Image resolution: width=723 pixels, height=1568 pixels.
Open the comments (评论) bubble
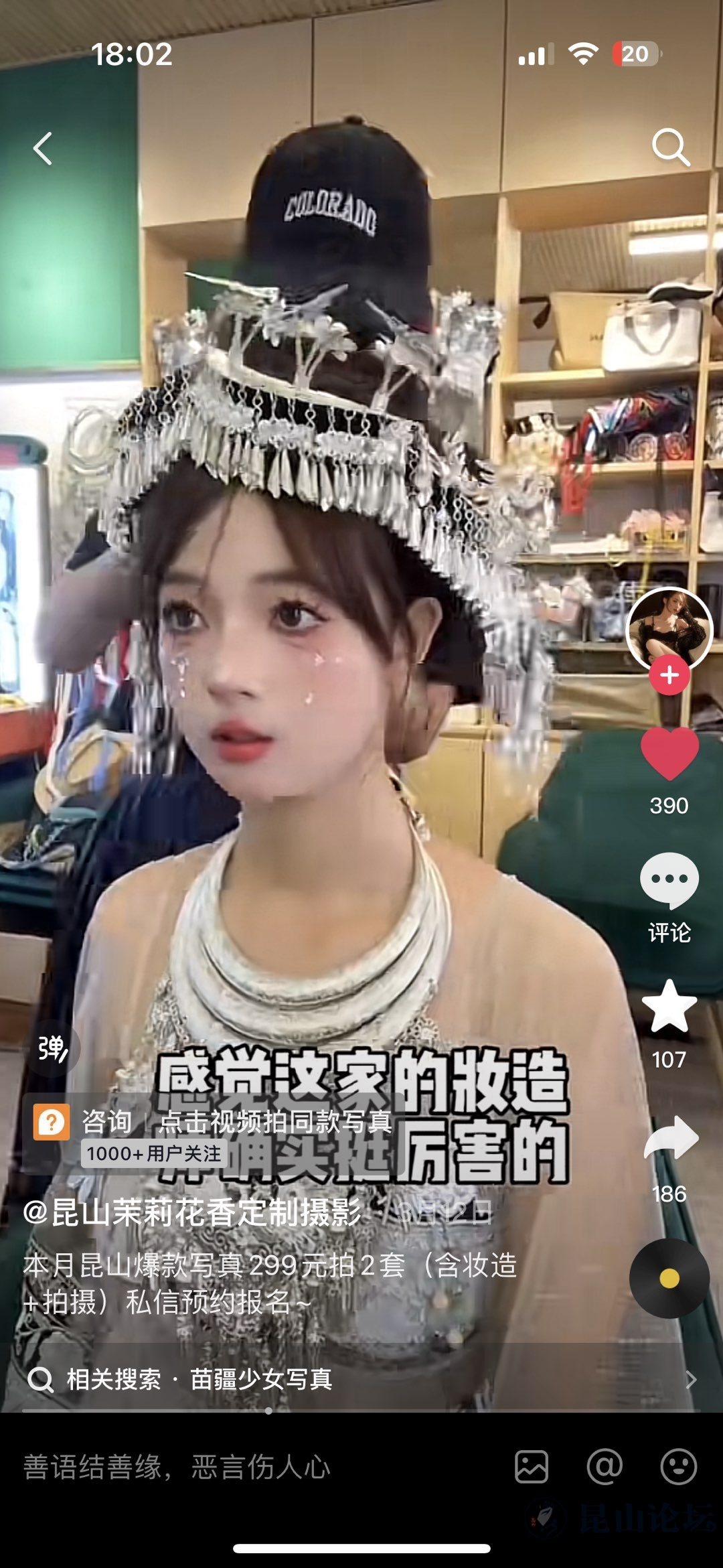[669, 881]
